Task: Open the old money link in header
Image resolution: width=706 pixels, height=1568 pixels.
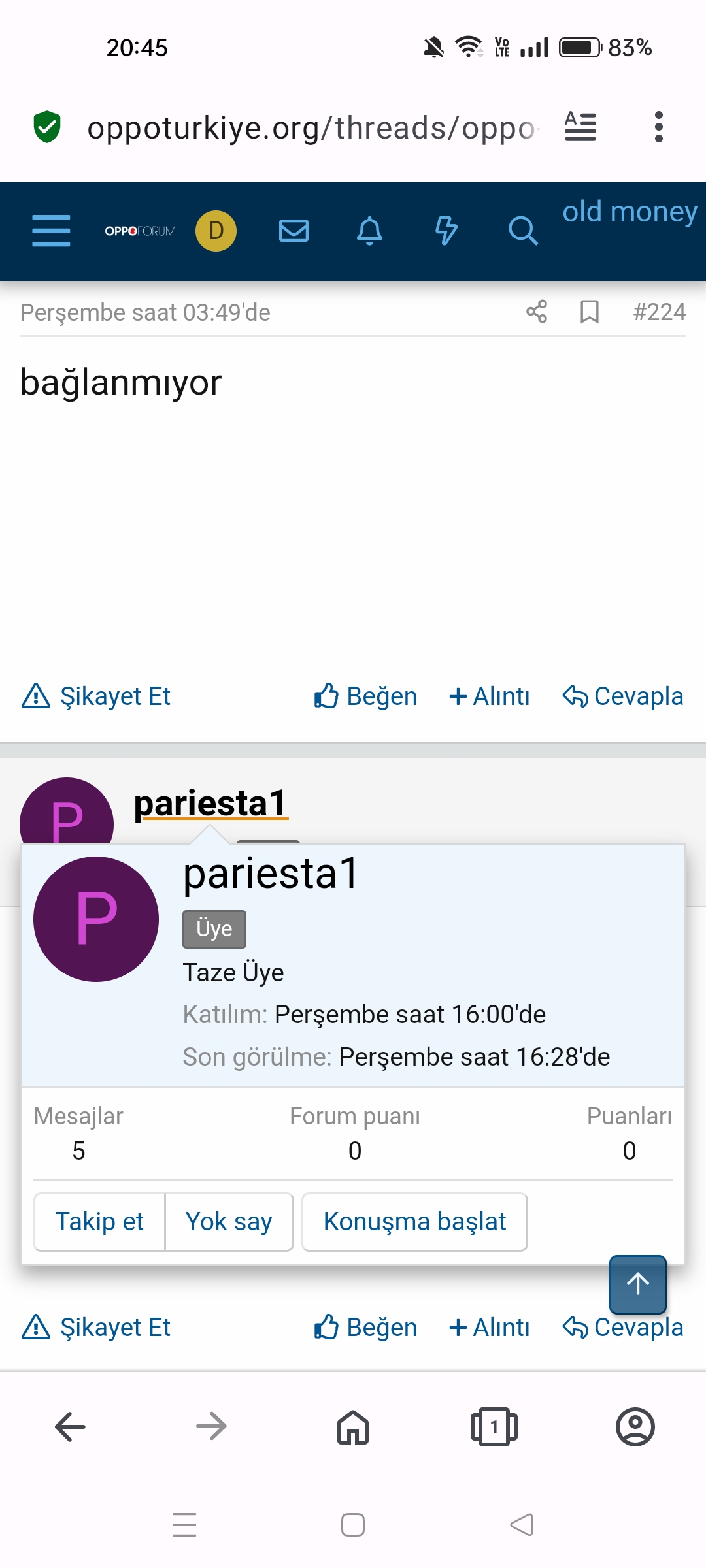Action: click(630, 212)
